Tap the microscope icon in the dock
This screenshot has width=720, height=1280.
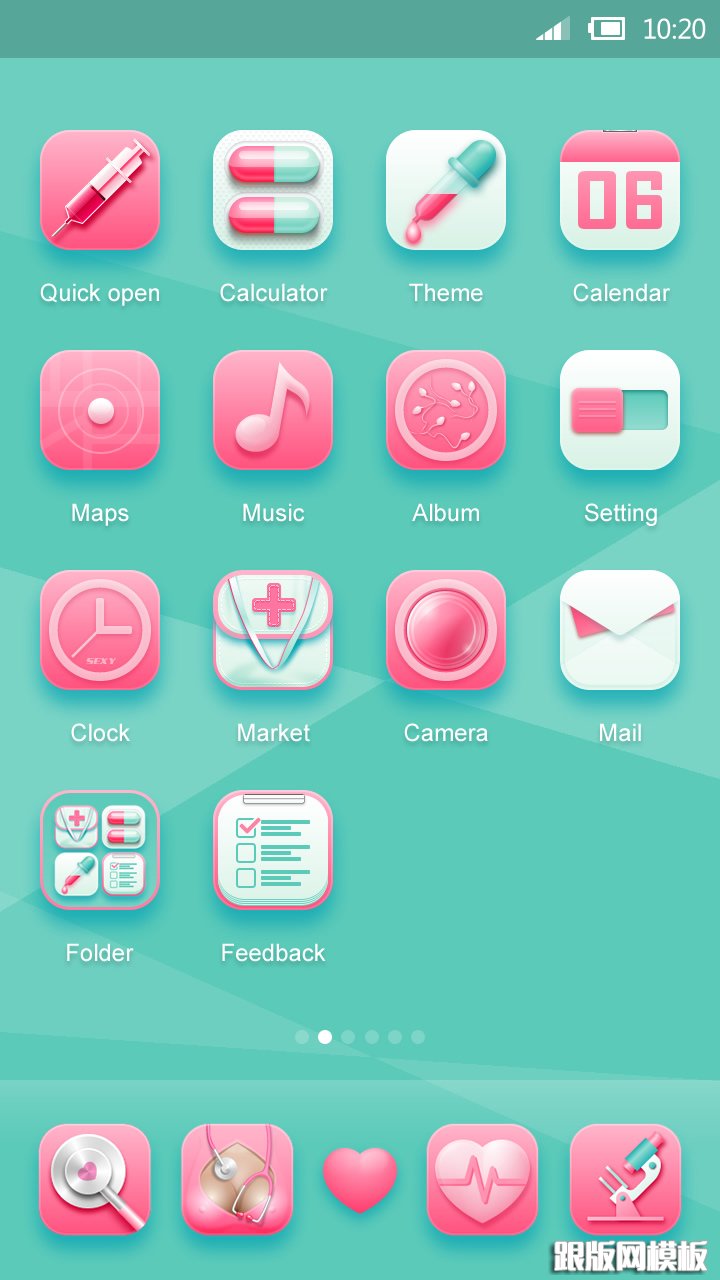(x=625, y=1180)
